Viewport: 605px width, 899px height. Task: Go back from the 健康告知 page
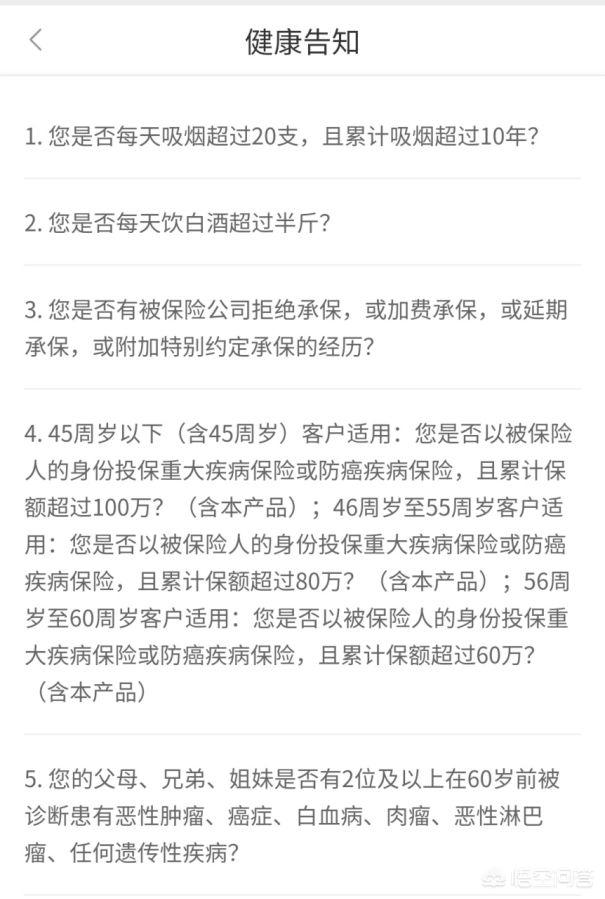[x=36, y=41]
